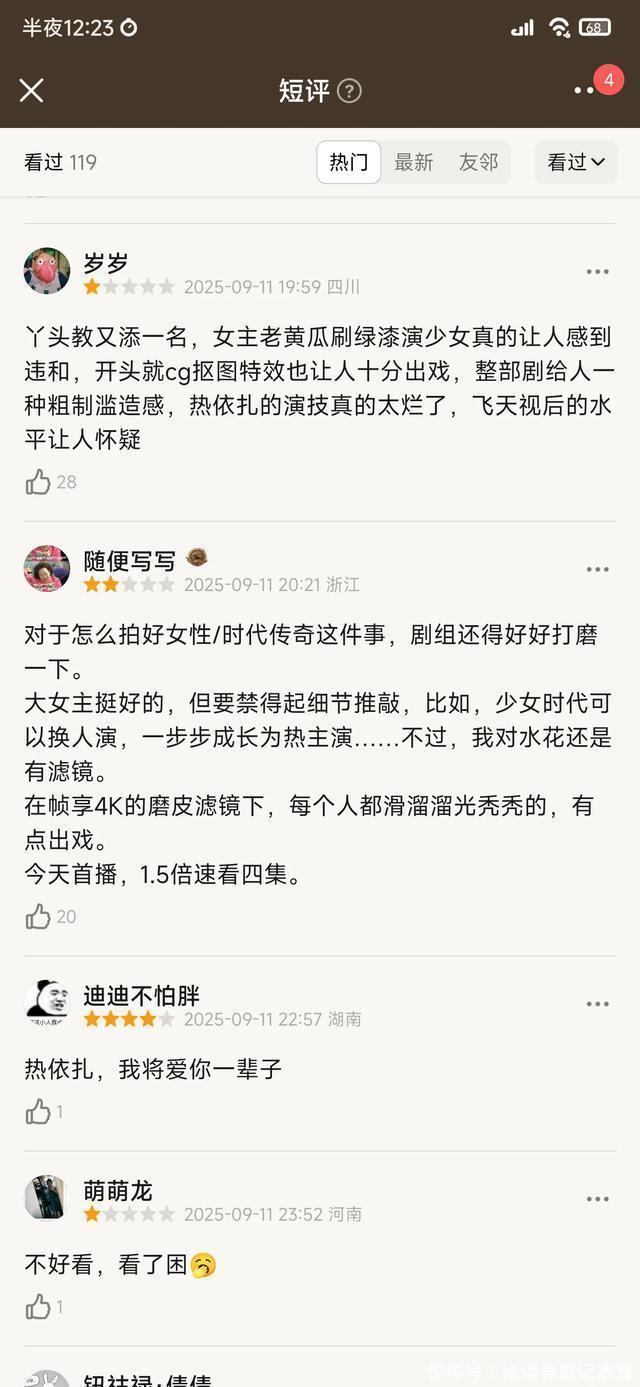This screenshot has height=1387, width=640.
Task: Select the 热门 sorting tab
Action: [x=348, y=162]
